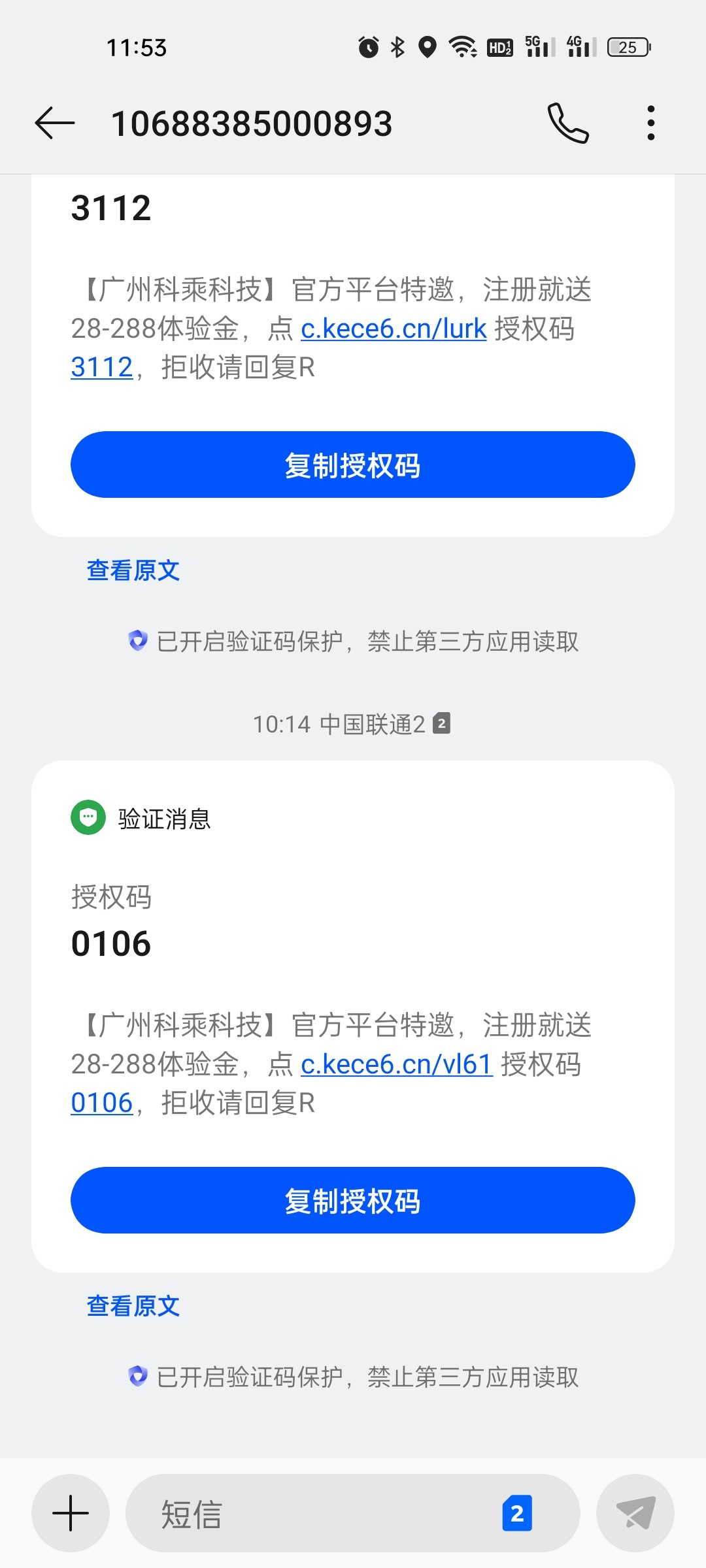This screenshot has height=1568, width=706.
Task: Tap the send message paper plane icon
Action: (635, 1513)
